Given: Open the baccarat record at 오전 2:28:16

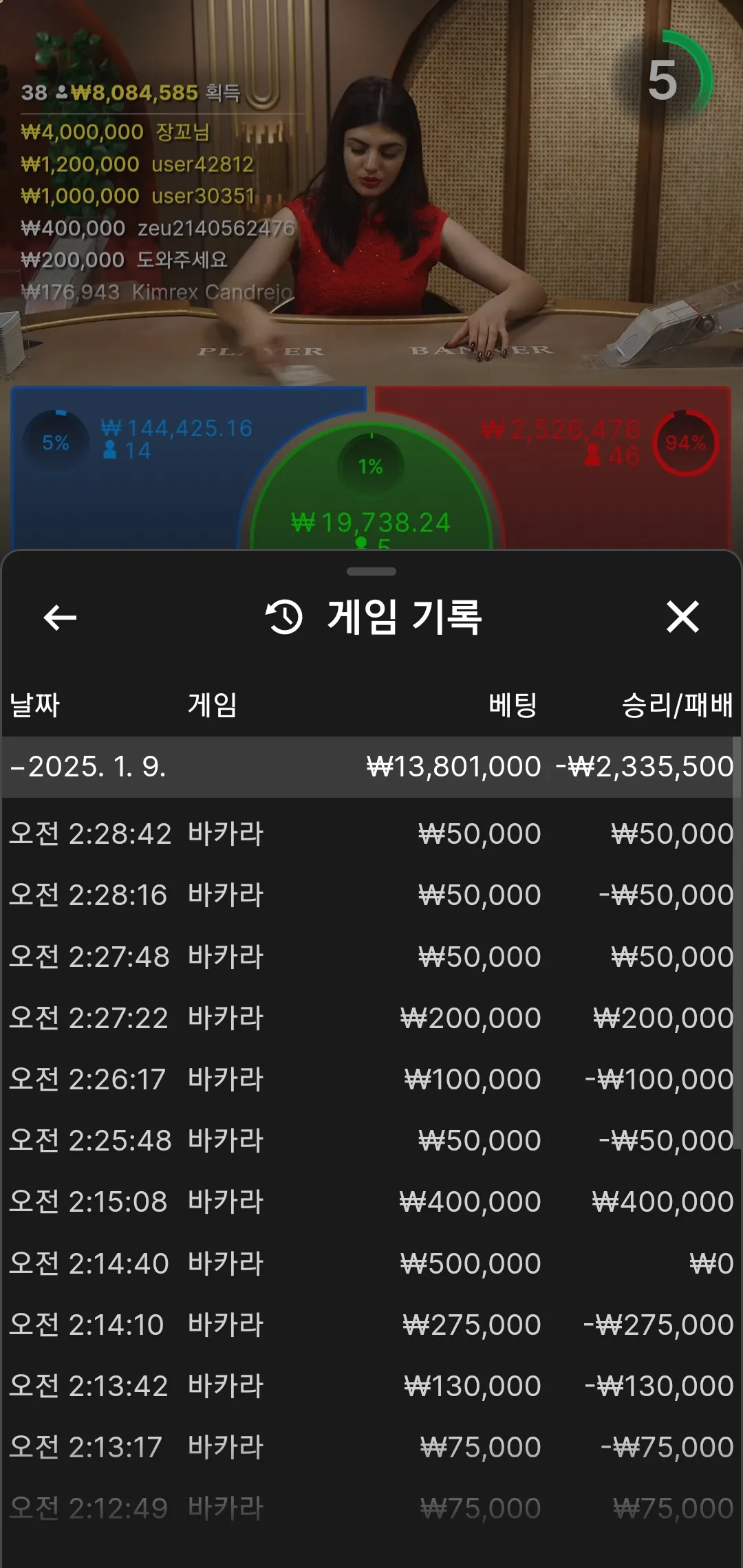Looking at the screenshot, I should point(371,895).
